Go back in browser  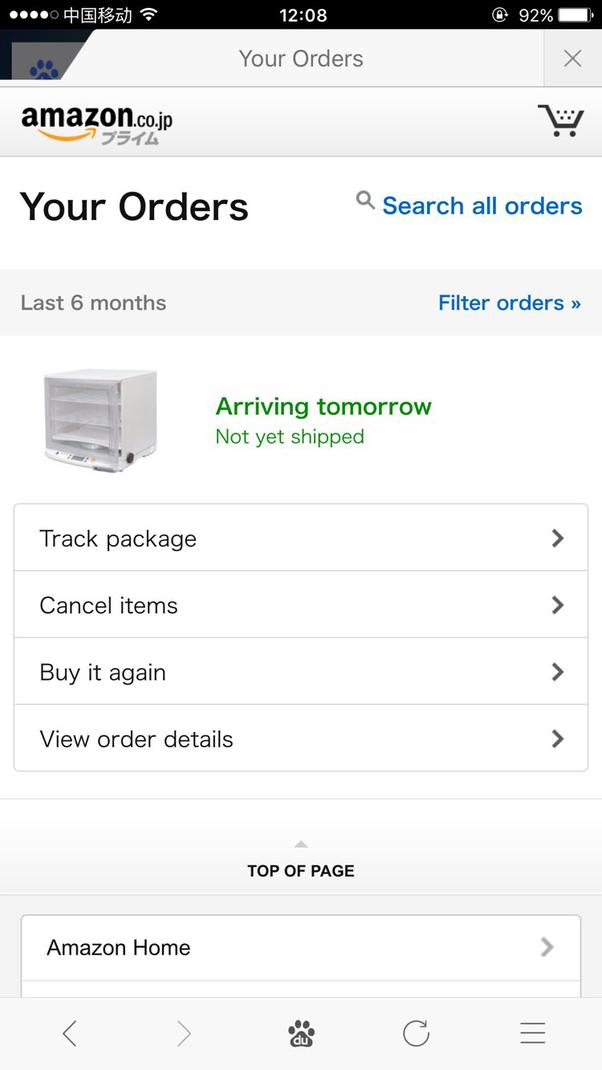(x=69, y=1033)
